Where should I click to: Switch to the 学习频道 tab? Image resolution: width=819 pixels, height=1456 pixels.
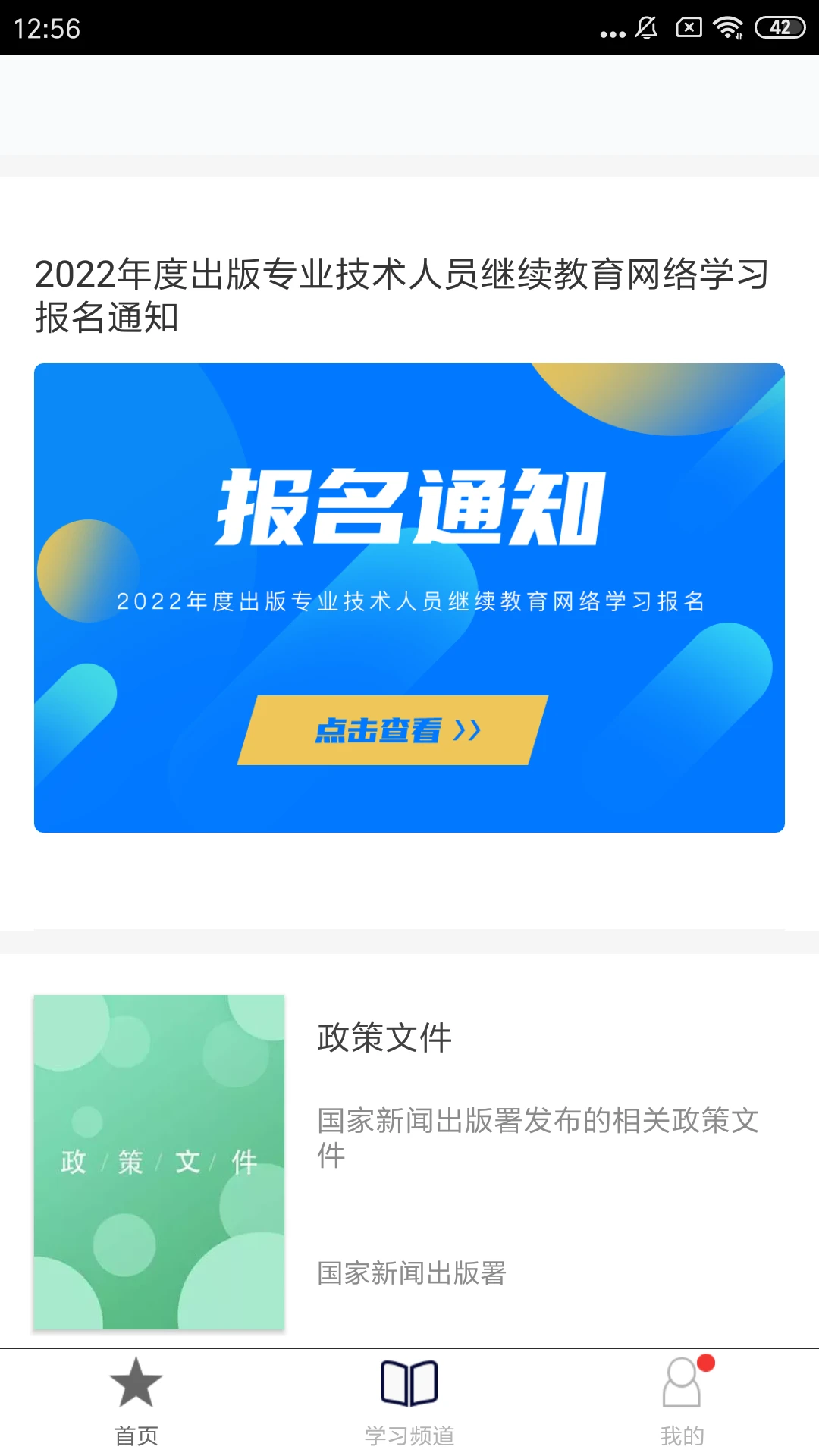click(x=408, y=1410)
